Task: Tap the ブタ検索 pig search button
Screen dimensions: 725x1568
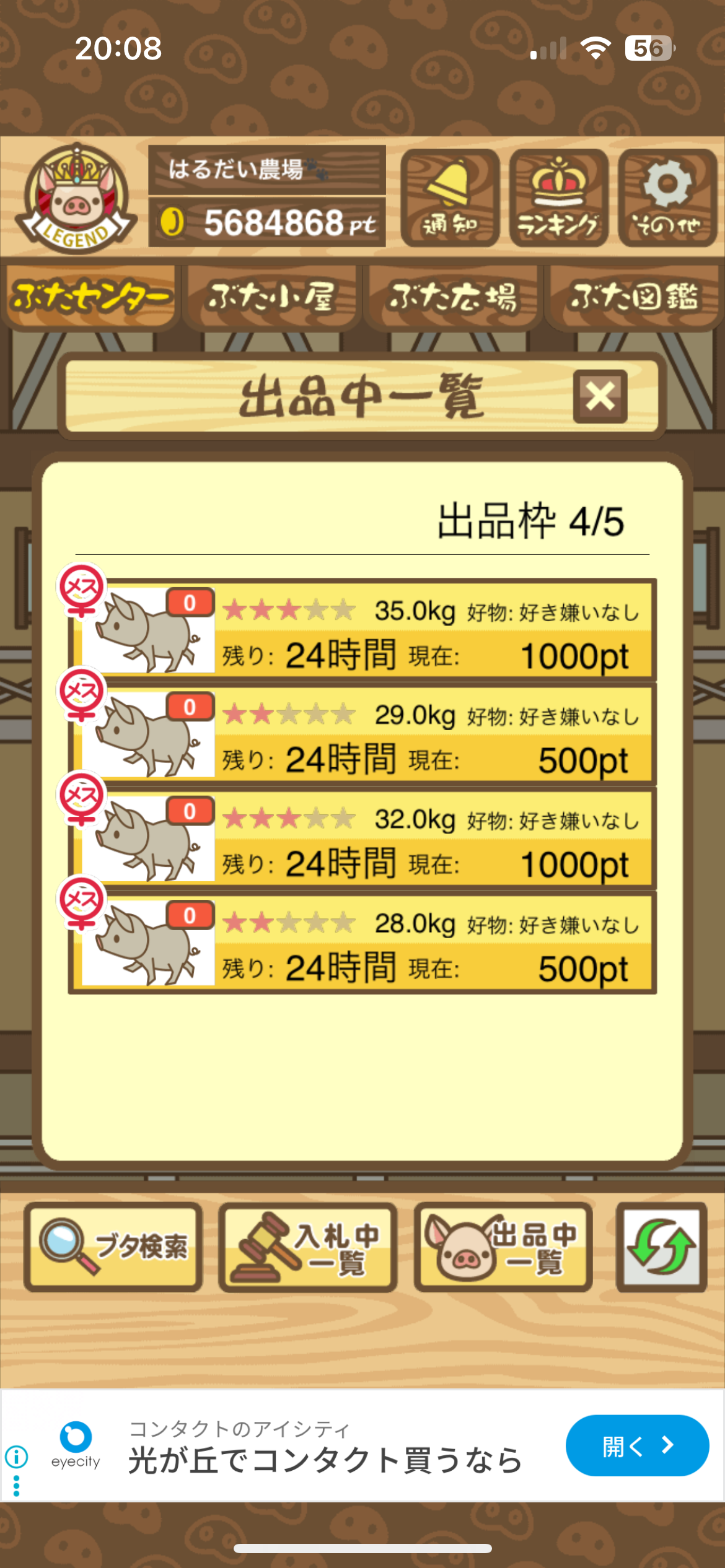Action: pos(113,1247)
